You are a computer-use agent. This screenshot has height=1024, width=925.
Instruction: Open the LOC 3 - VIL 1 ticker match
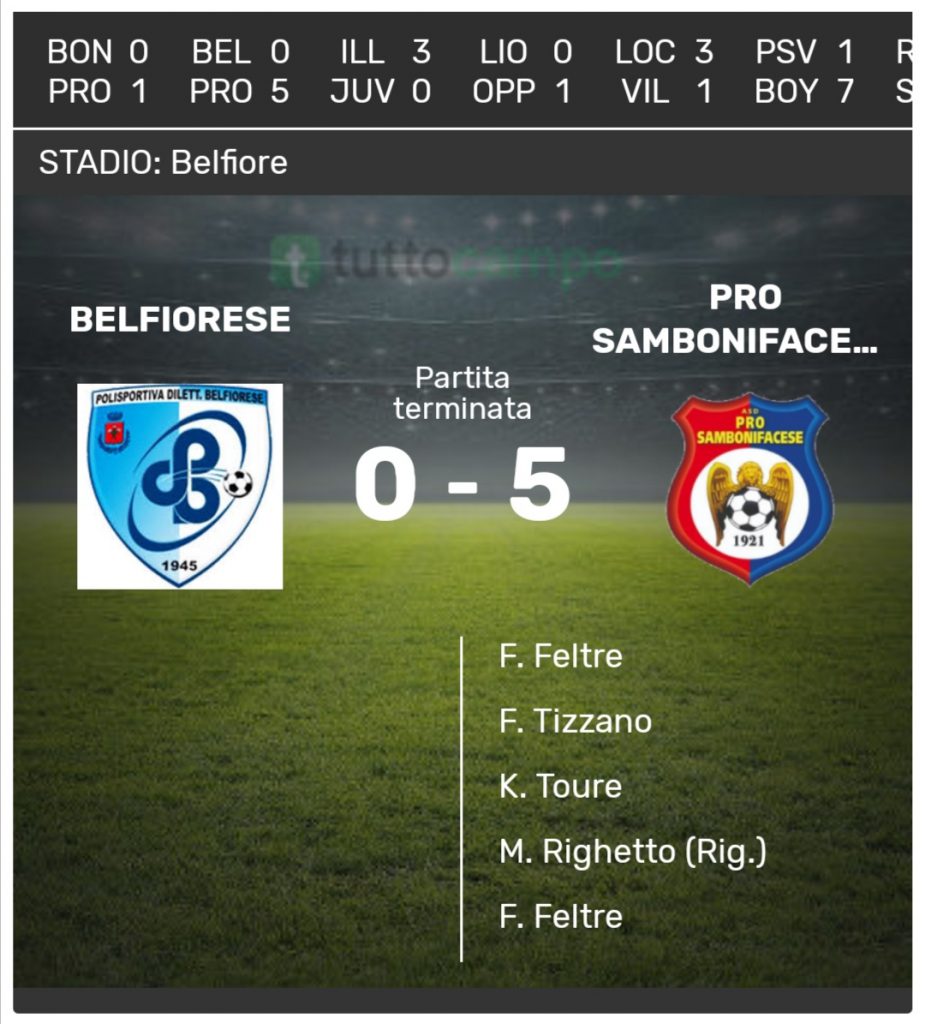pyautogui.click(x=664, y=71)
